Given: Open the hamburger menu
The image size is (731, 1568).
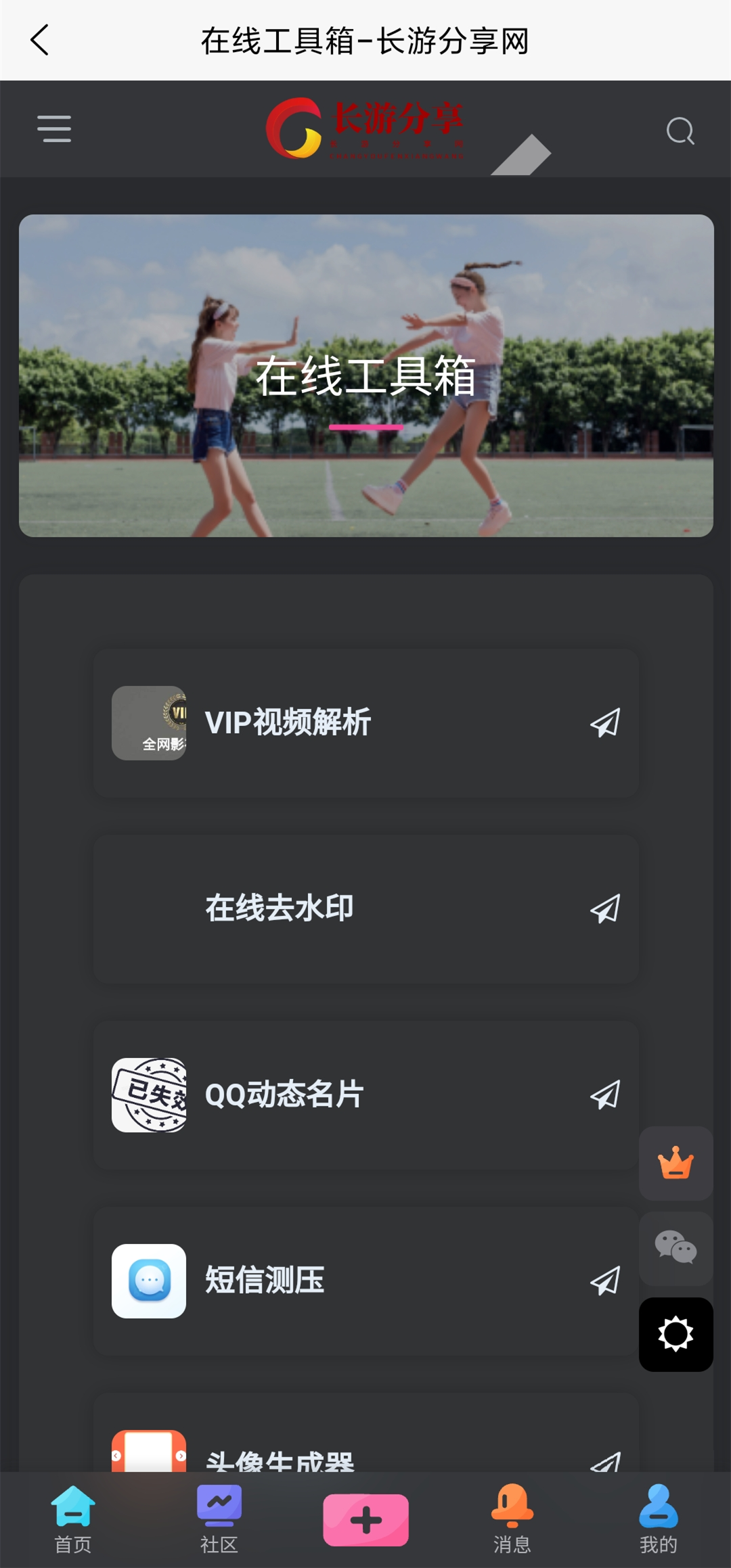Looking at the screenshot, I should click(54, 129).
